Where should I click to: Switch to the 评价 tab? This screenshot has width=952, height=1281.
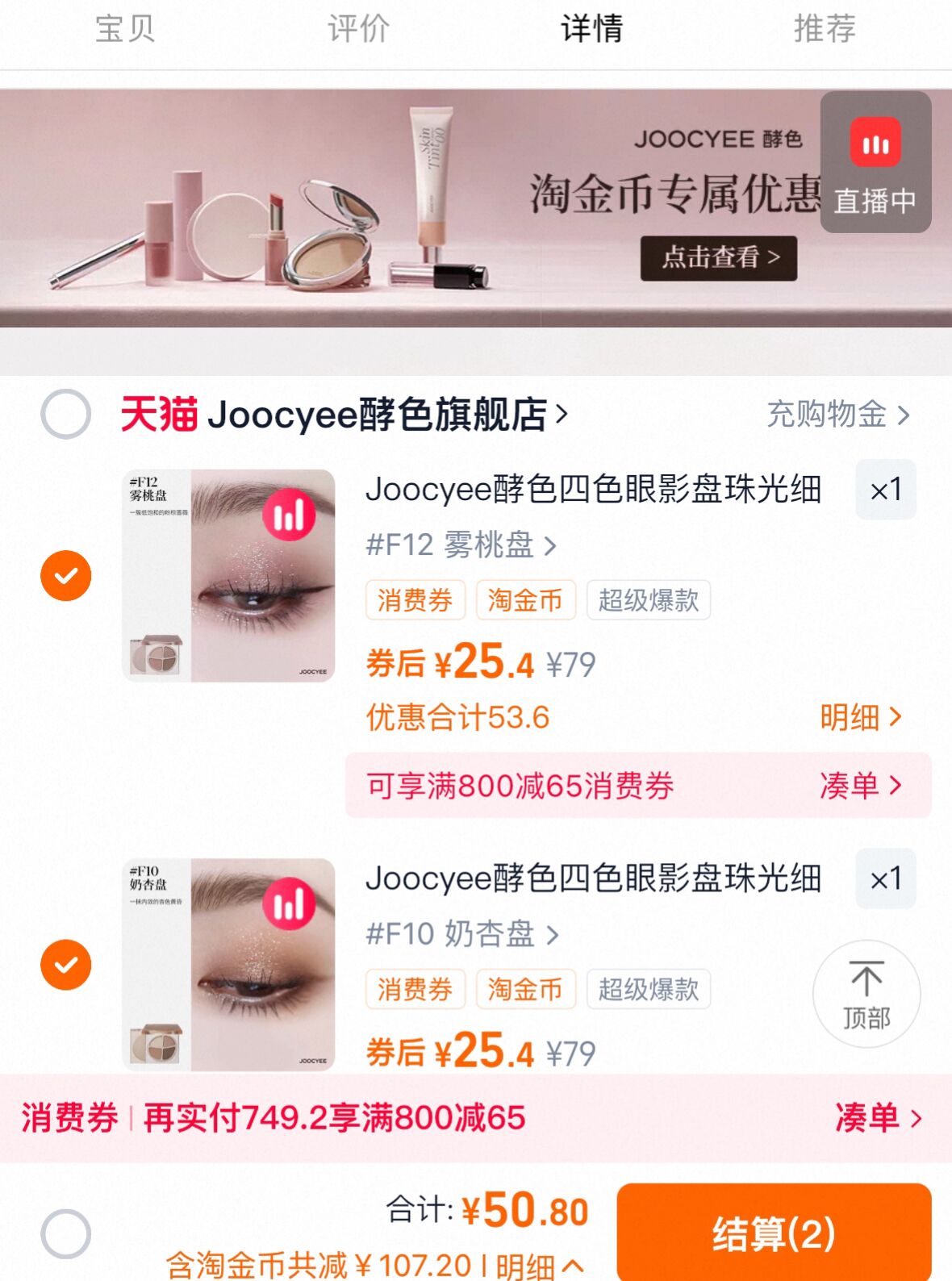point(358,30)
